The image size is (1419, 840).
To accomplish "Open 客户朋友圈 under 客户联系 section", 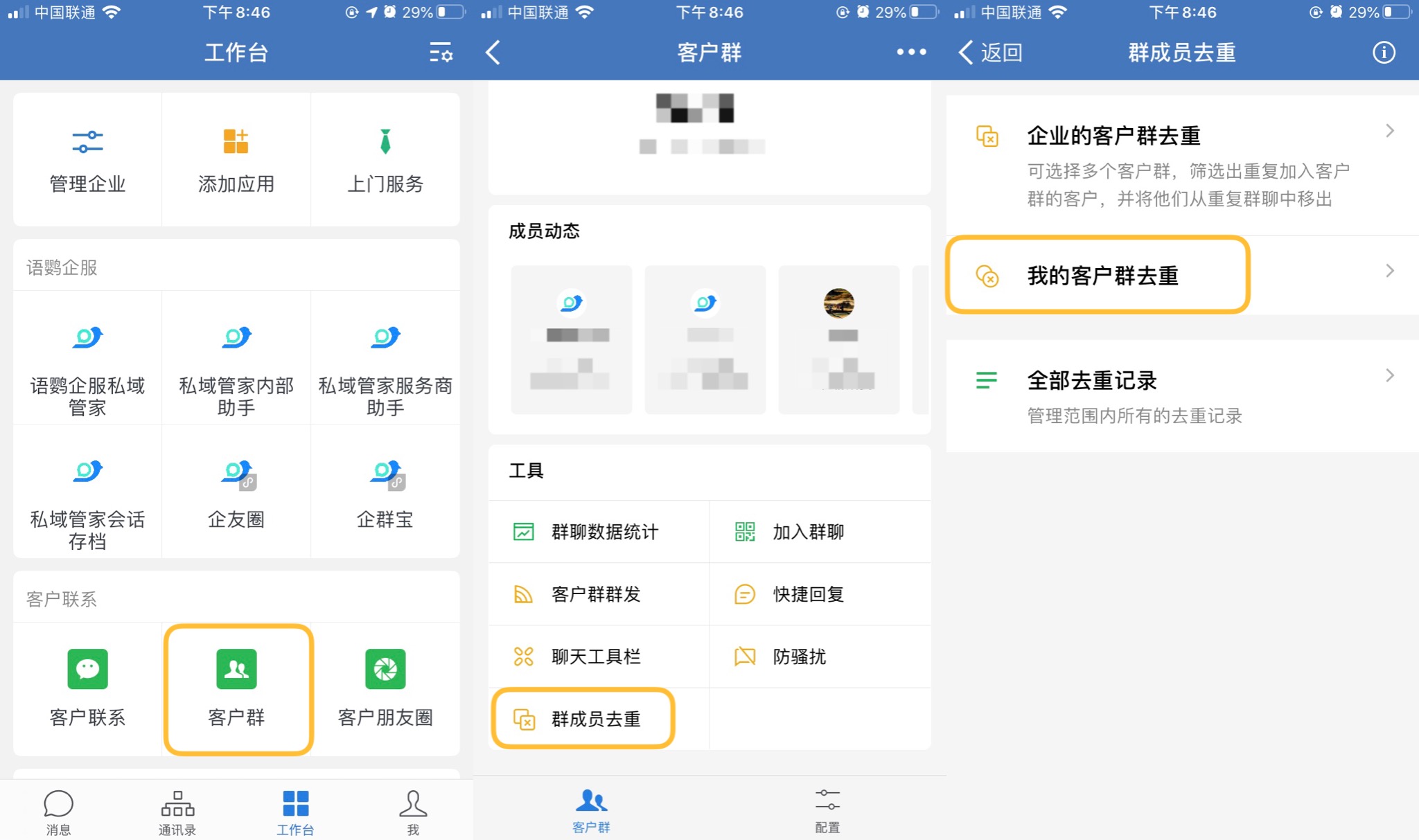I will click(385, 687).
